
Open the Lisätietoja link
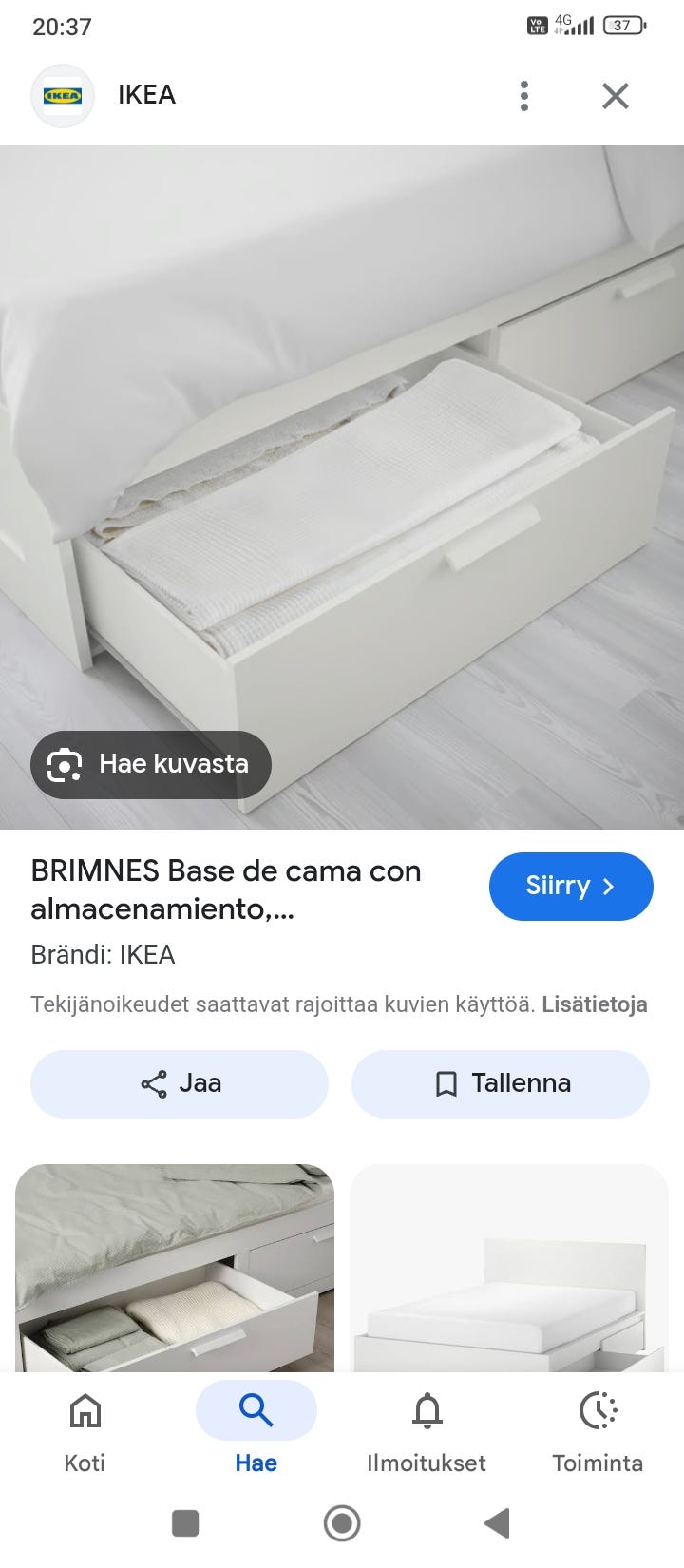pyautogui.click(x=595, y=1004)
